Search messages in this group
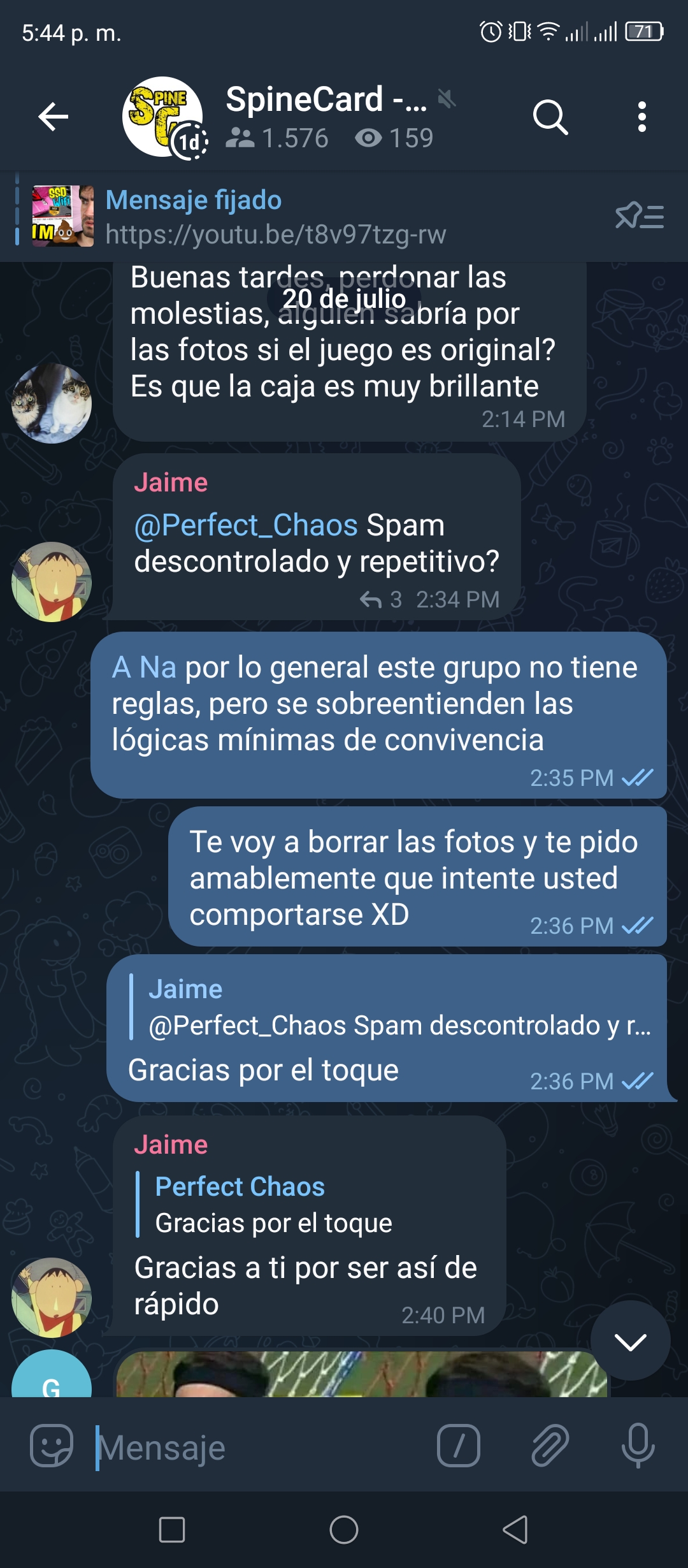Image resolution: width=688 pixels, height=1568 pixels. [550, 117]
